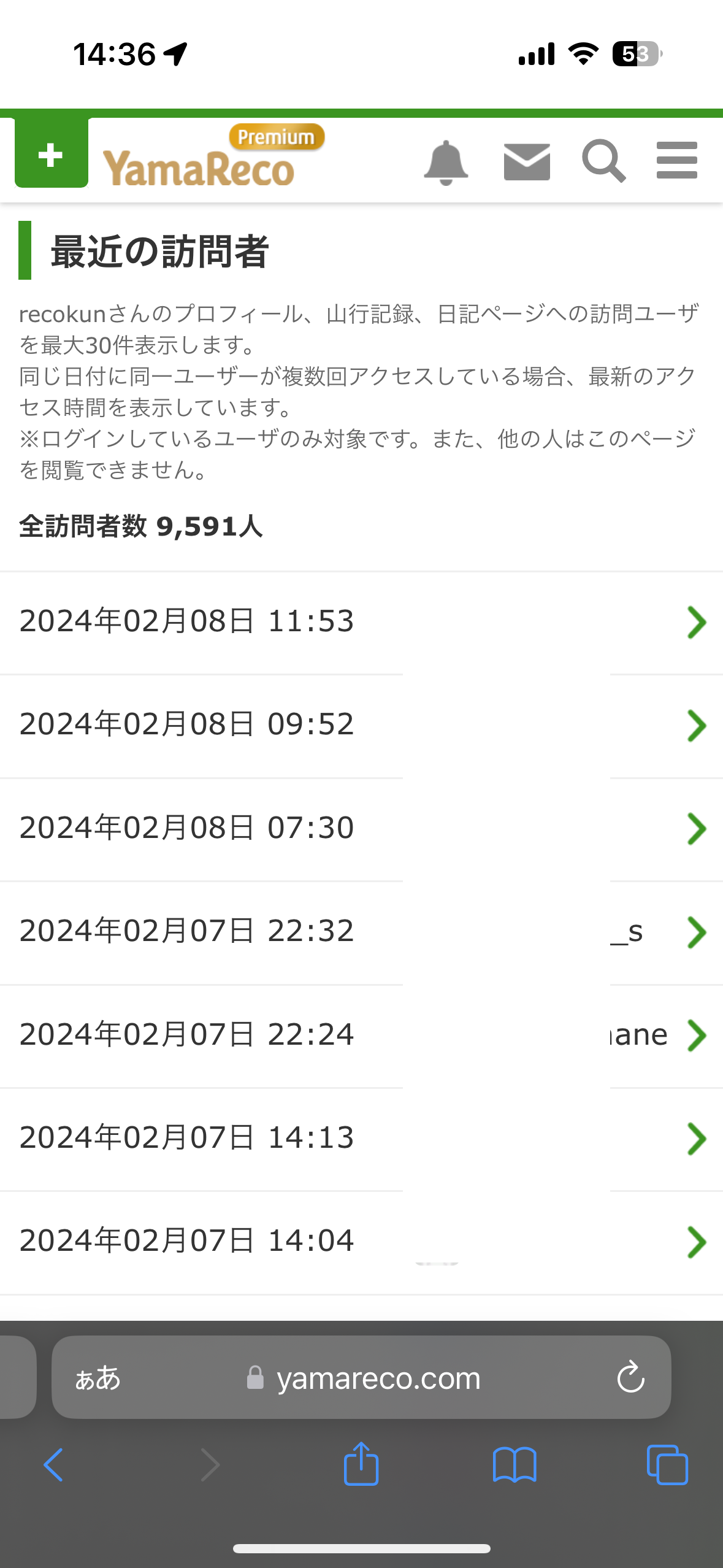Viewport: 723px width, 1568px height.
Task: Open visitor entry from 02月07日 14:13
Action: 361,1139
